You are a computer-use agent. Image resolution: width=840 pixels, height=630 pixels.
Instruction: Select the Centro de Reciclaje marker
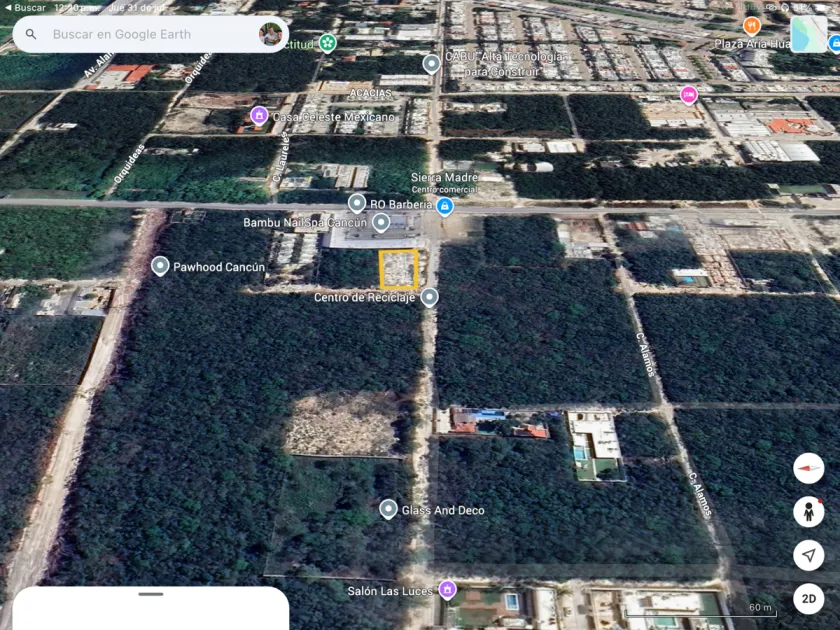[x=429, y=297]
